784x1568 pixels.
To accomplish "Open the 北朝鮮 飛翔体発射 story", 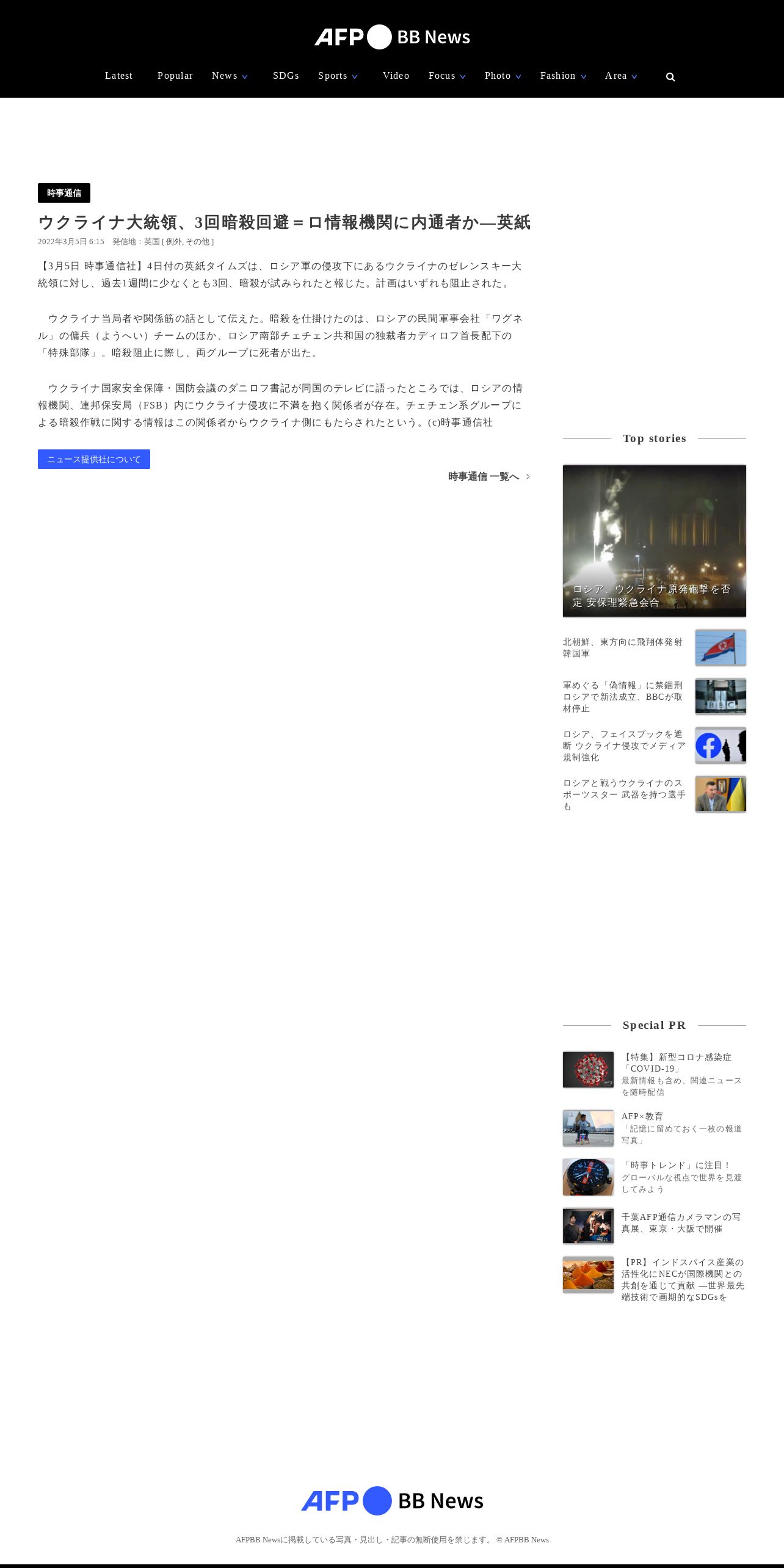I will [x=655, y=648].
